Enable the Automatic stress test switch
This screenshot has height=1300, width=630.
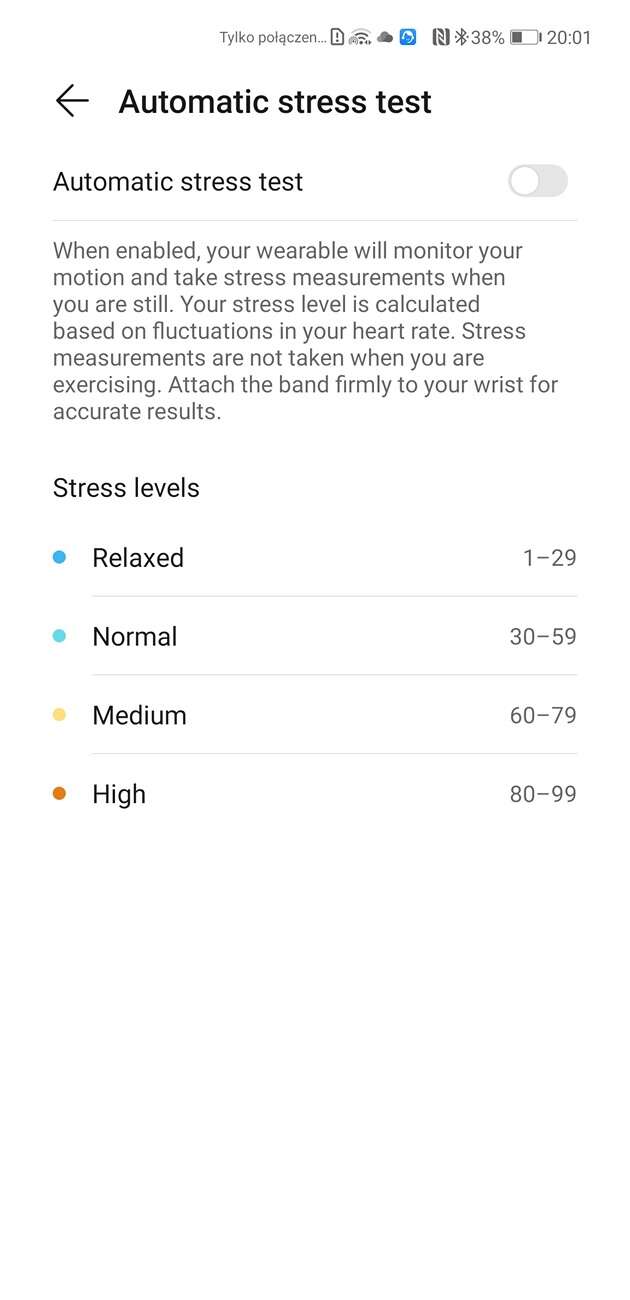click(537, 181)
